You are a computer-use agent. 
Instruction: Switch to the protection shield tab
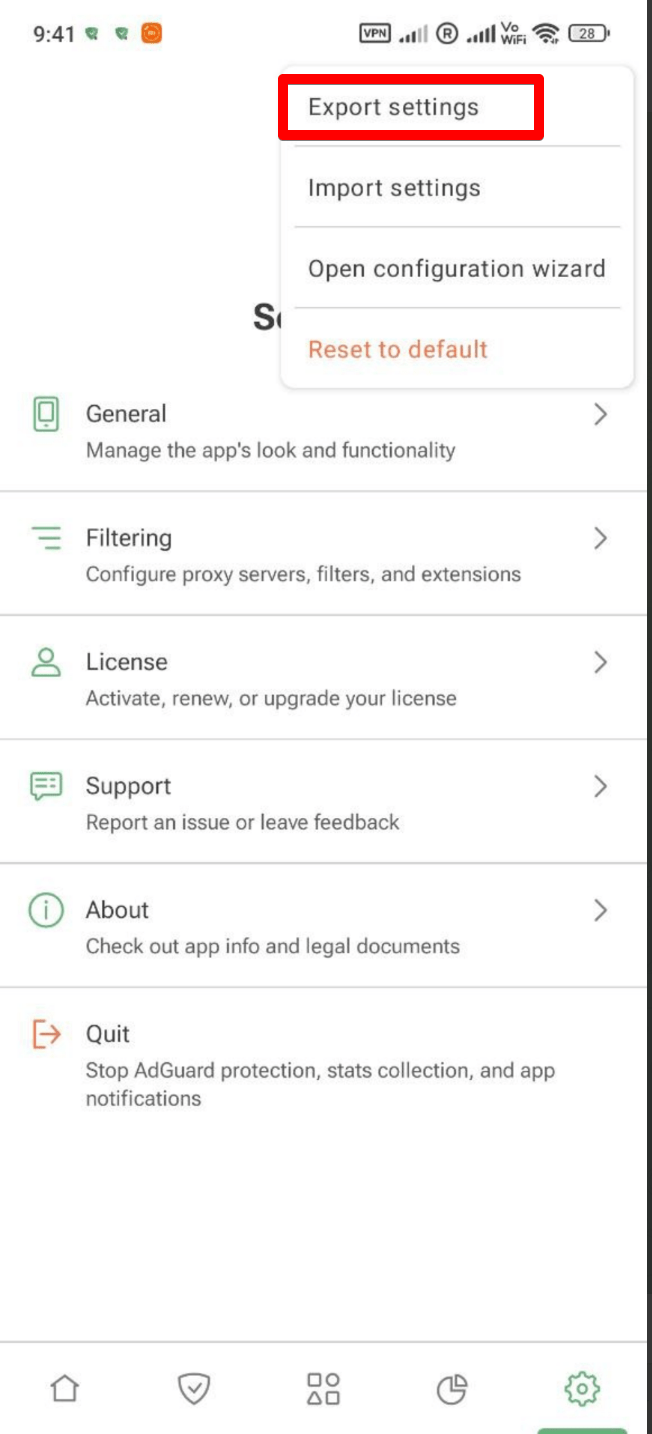pos(194,1388)
